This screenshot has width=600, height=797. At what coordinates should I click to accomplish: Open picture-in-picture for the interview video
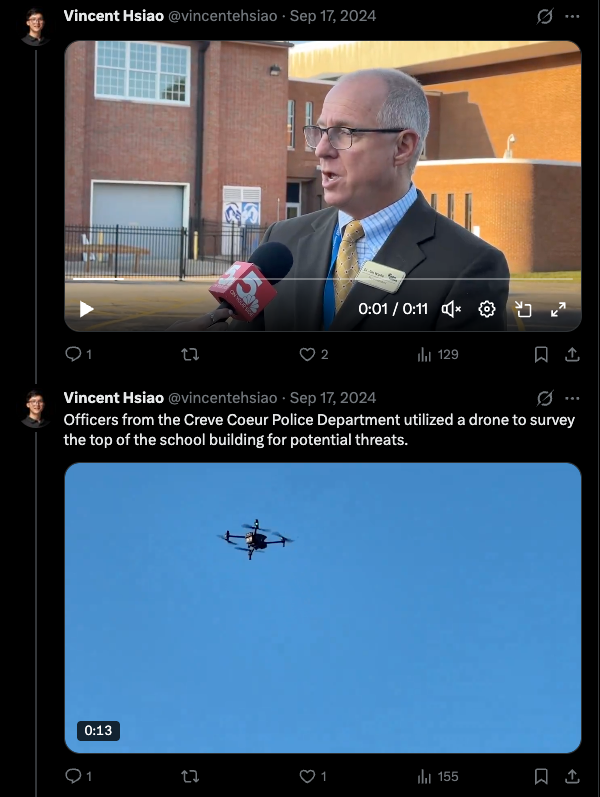[x=523, y=309]
